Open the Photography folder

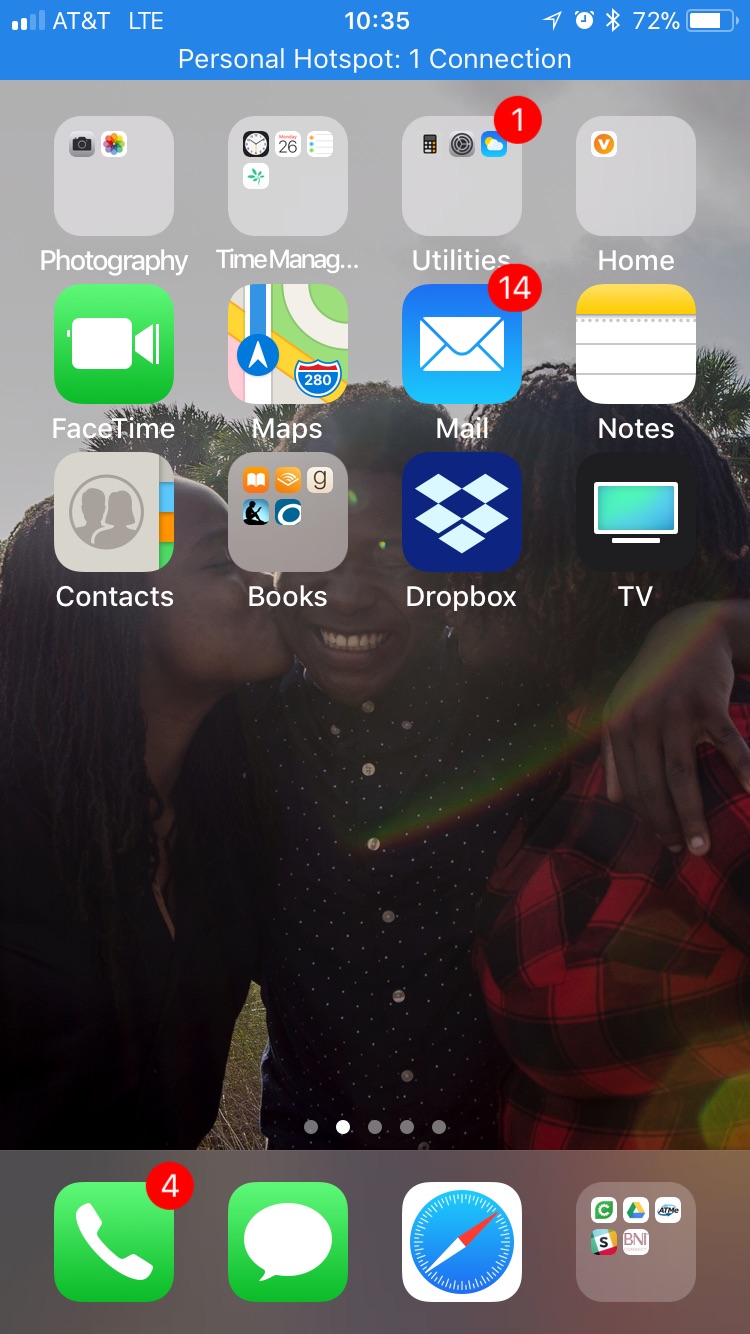tap(114, 176)
